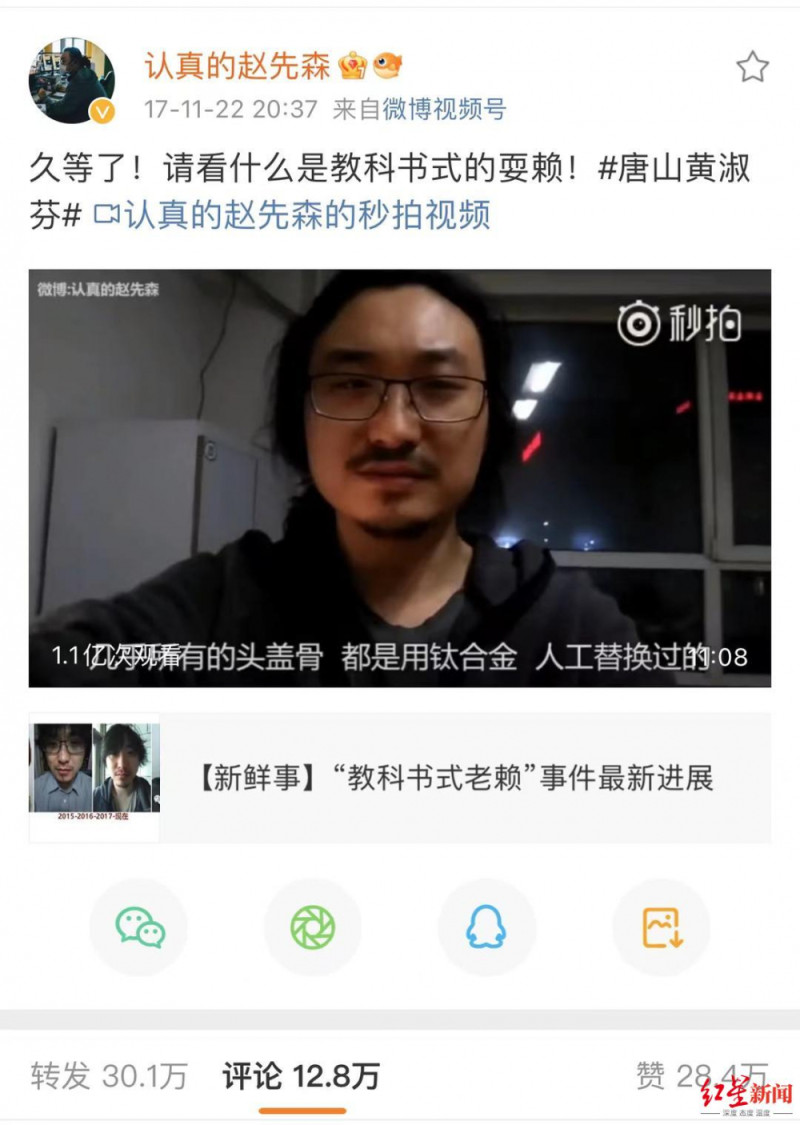
Task: Switch to the 转发 30.1万 tab
Action: pyautogui.click(x=108, y=1076)
